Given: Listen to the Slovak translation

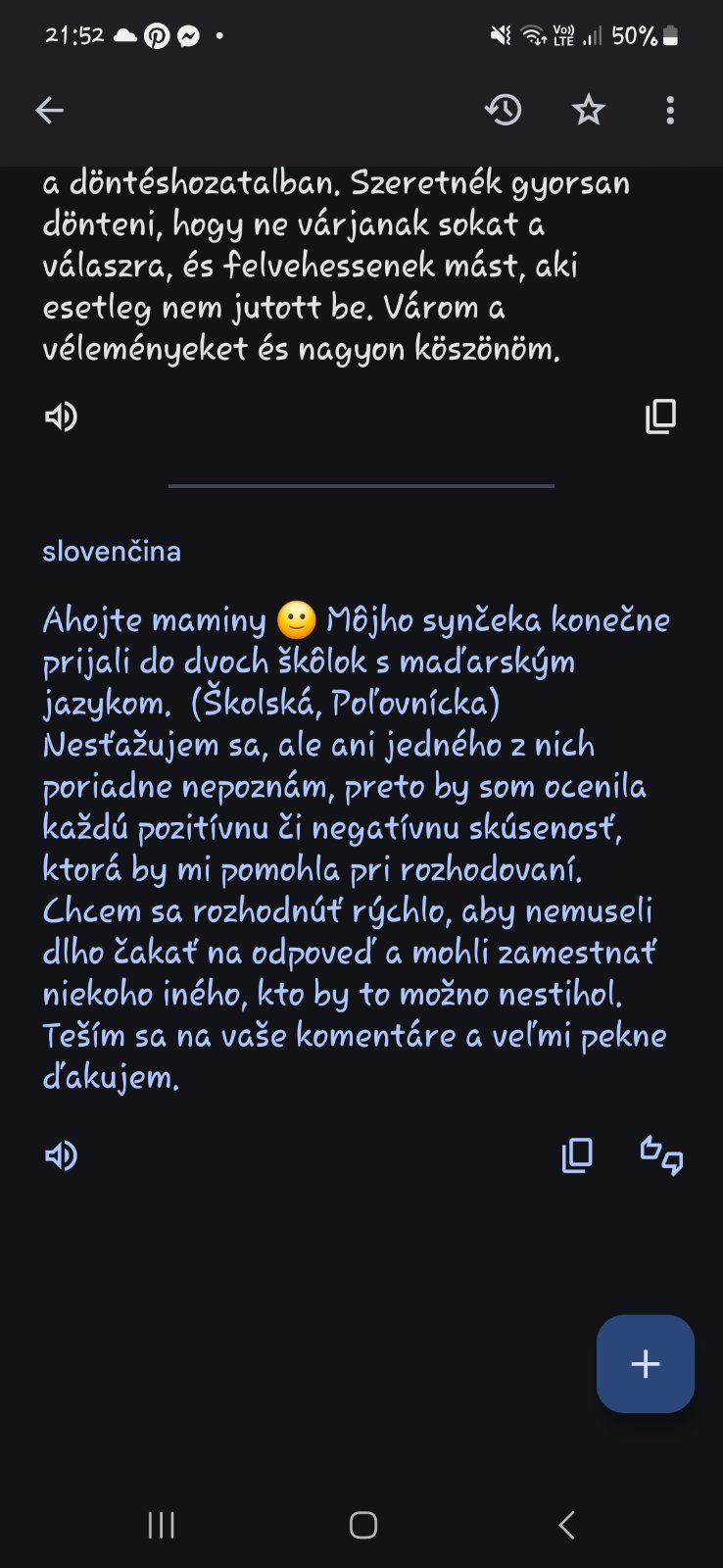Looking at the screenshot, I should coord(61,1155).
